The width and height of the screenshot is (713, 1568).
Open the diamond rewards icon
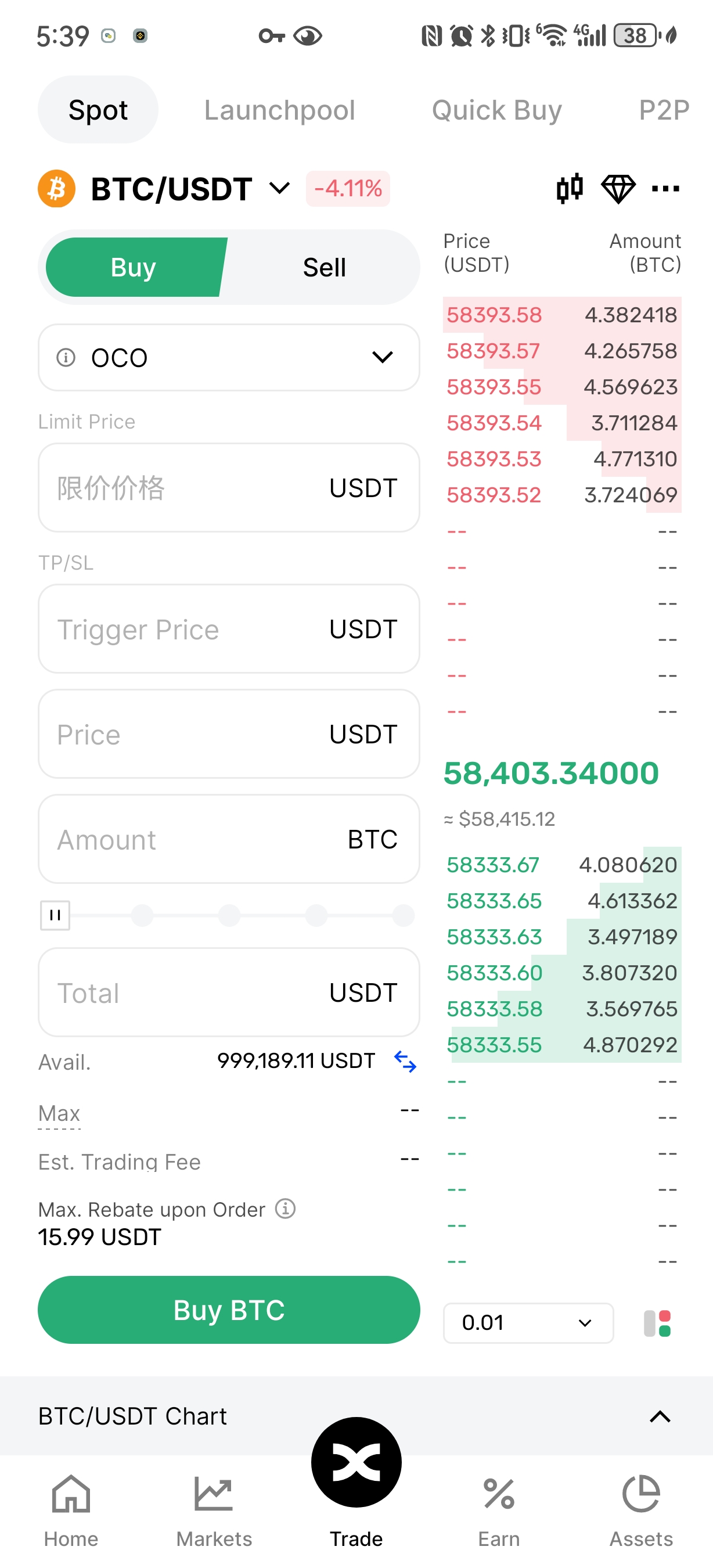point(618,189)
